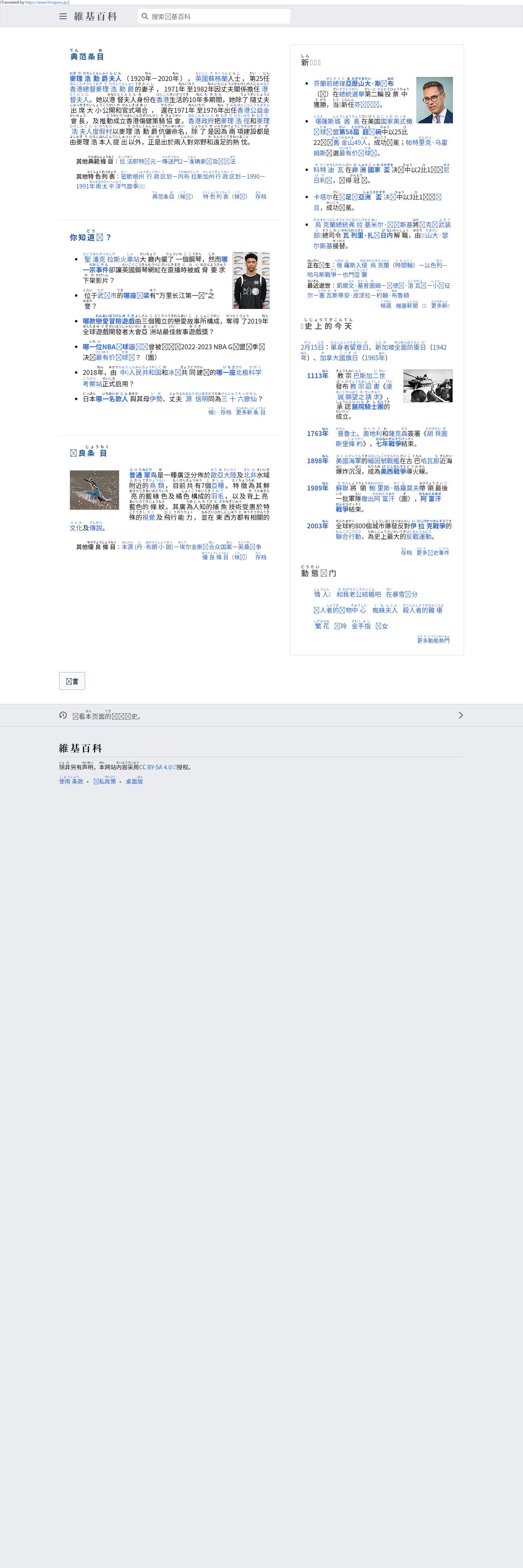Open 維基新聞 link under news
This screenshot has width=523, height=1568.
pos(407,306)
